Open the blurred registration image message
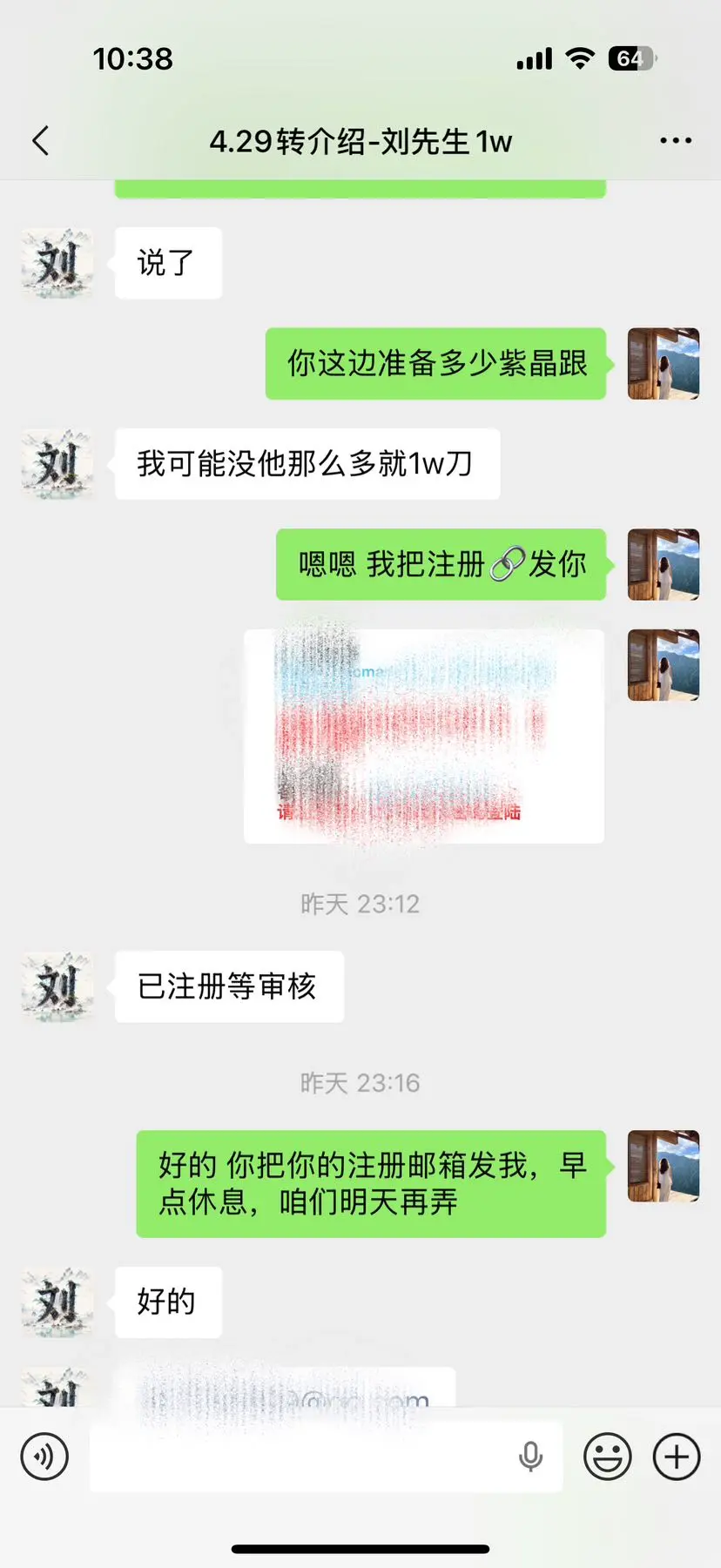The height and width of the screenshot is (1568, 721). pos(424,737)
